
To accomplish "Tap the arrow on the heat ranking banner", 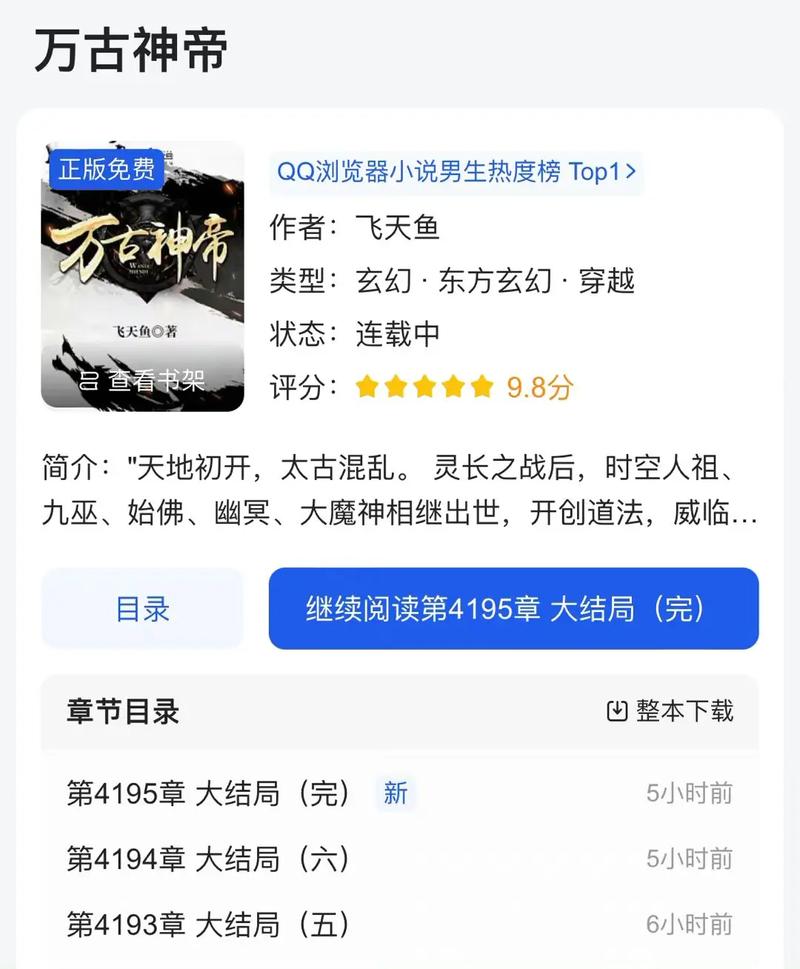I will 633,172.
